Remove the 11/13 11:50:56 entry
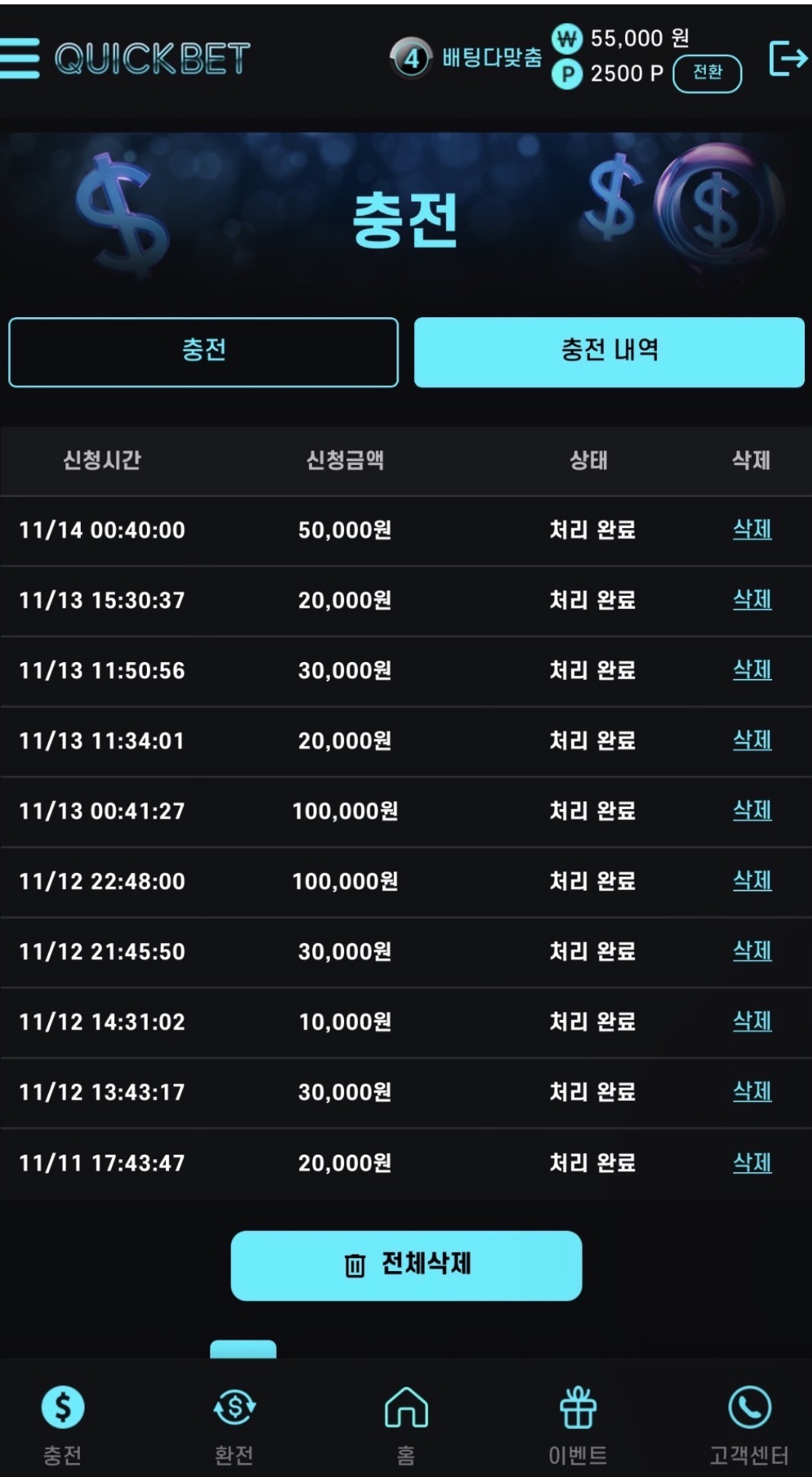812x1477 pixels. click(x=752, y=670)
